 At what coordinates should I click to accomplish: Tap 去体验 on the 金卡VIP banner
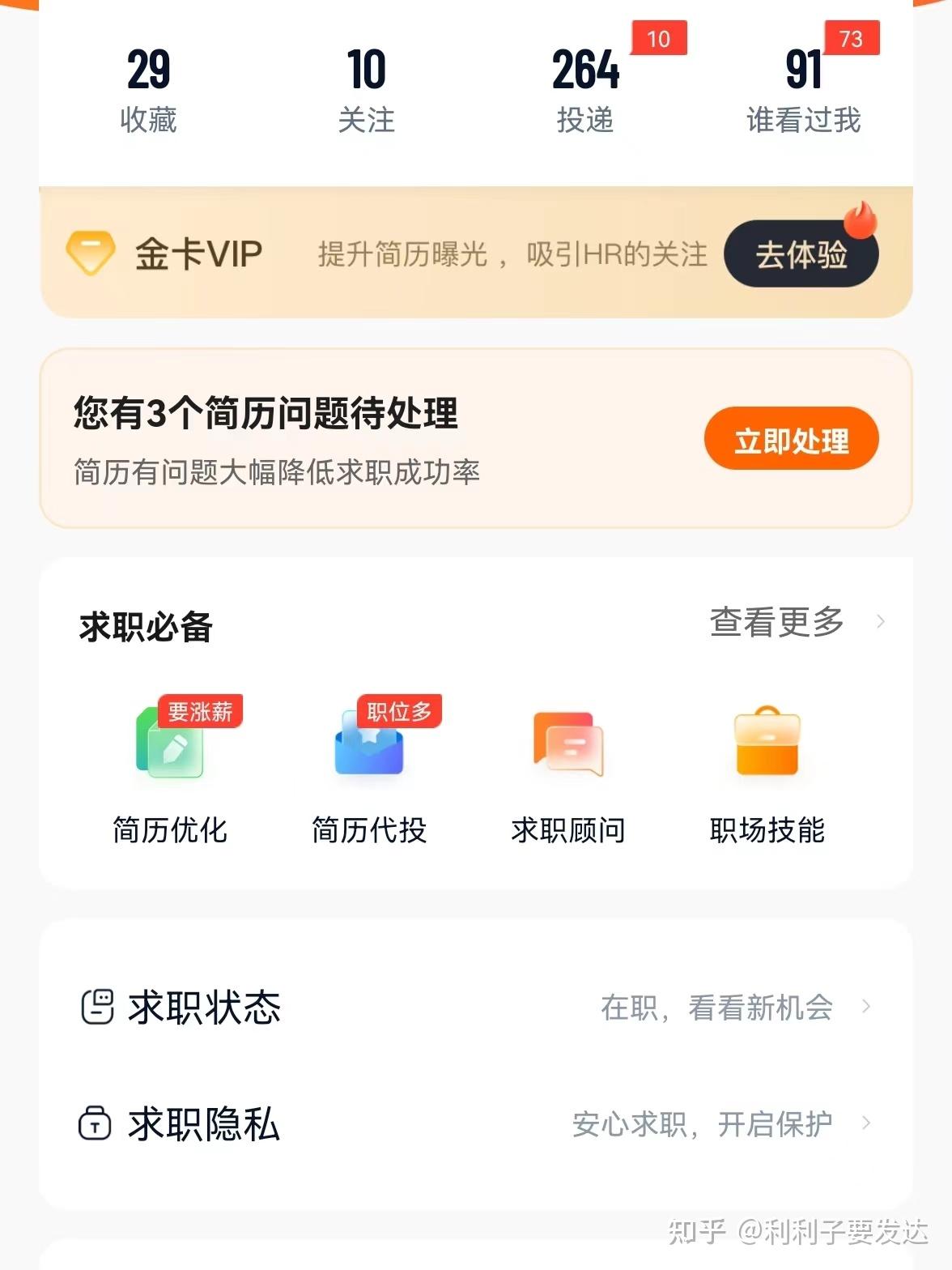(x=801, y=254)
